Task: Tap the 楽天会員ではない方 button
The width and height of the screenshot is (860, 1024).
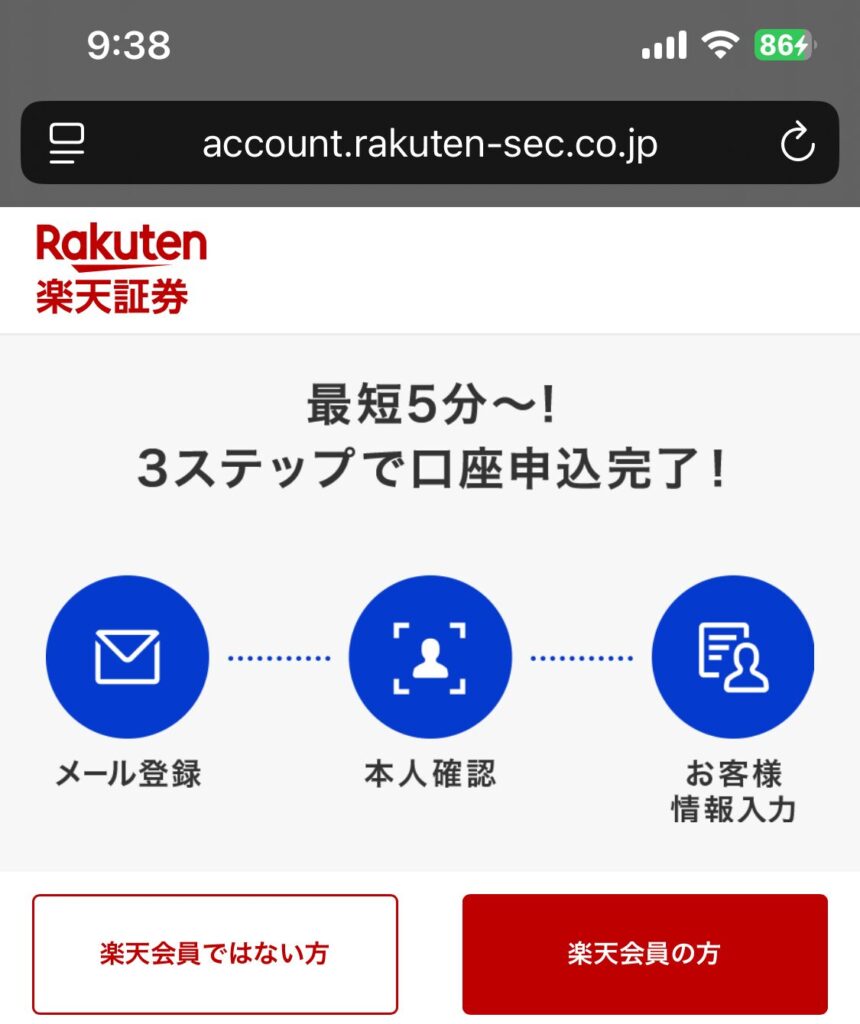Action: pos(215,954)
